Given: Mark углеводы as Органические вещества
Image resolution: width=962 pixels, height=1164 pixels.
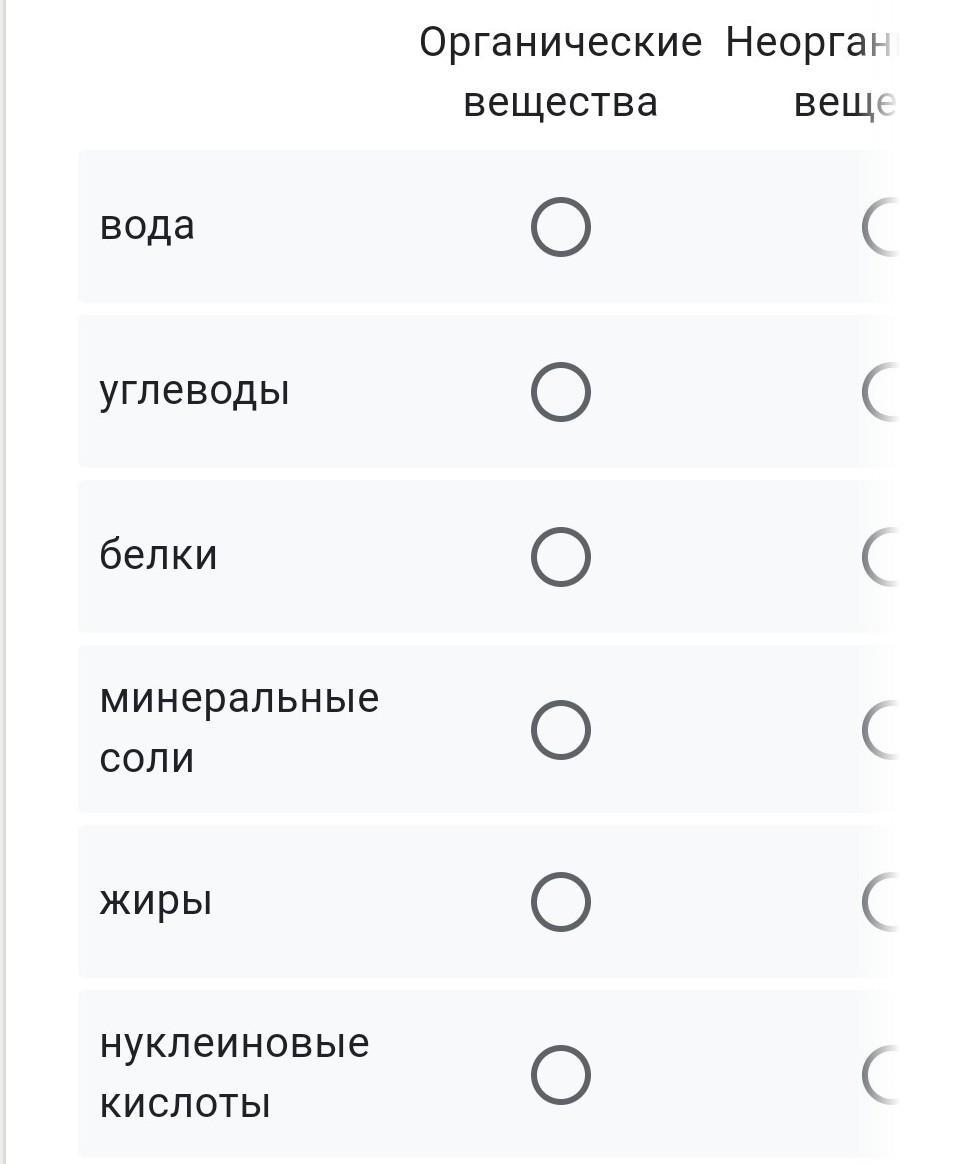Looking at the screenshot, I should [560, 391].
